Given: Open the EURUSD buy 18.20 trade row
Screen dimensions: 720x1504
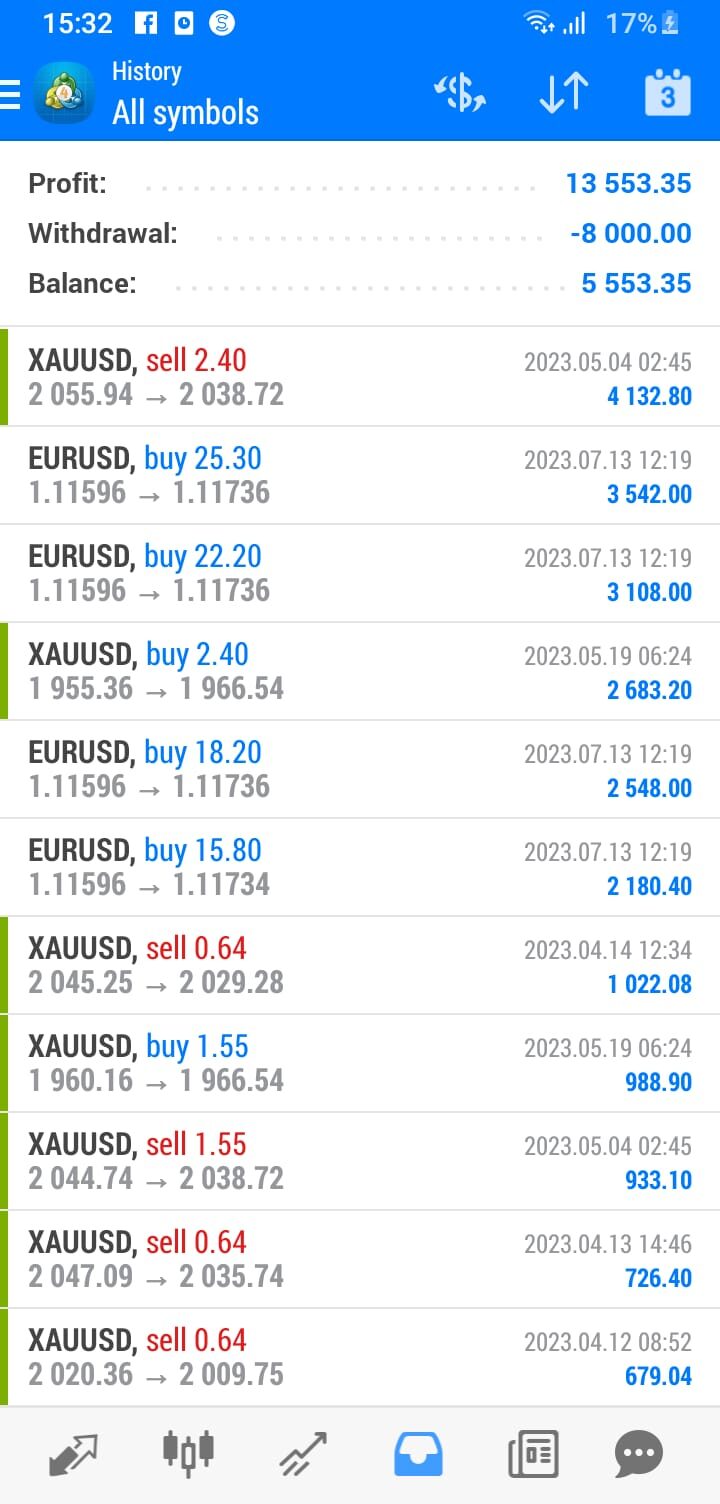Looking at the screenshot, I should pos(360,769).
